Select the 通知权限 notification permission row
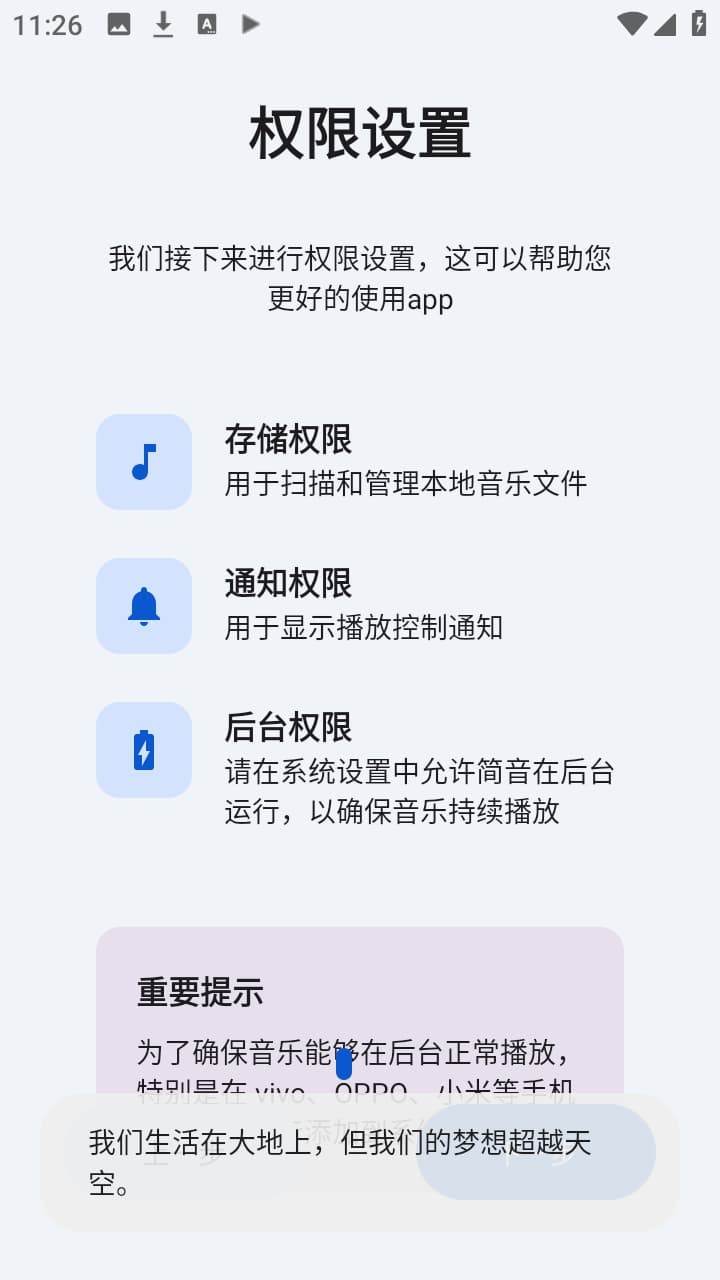This screenshot has height=1280, width=720. click(360, 606)
